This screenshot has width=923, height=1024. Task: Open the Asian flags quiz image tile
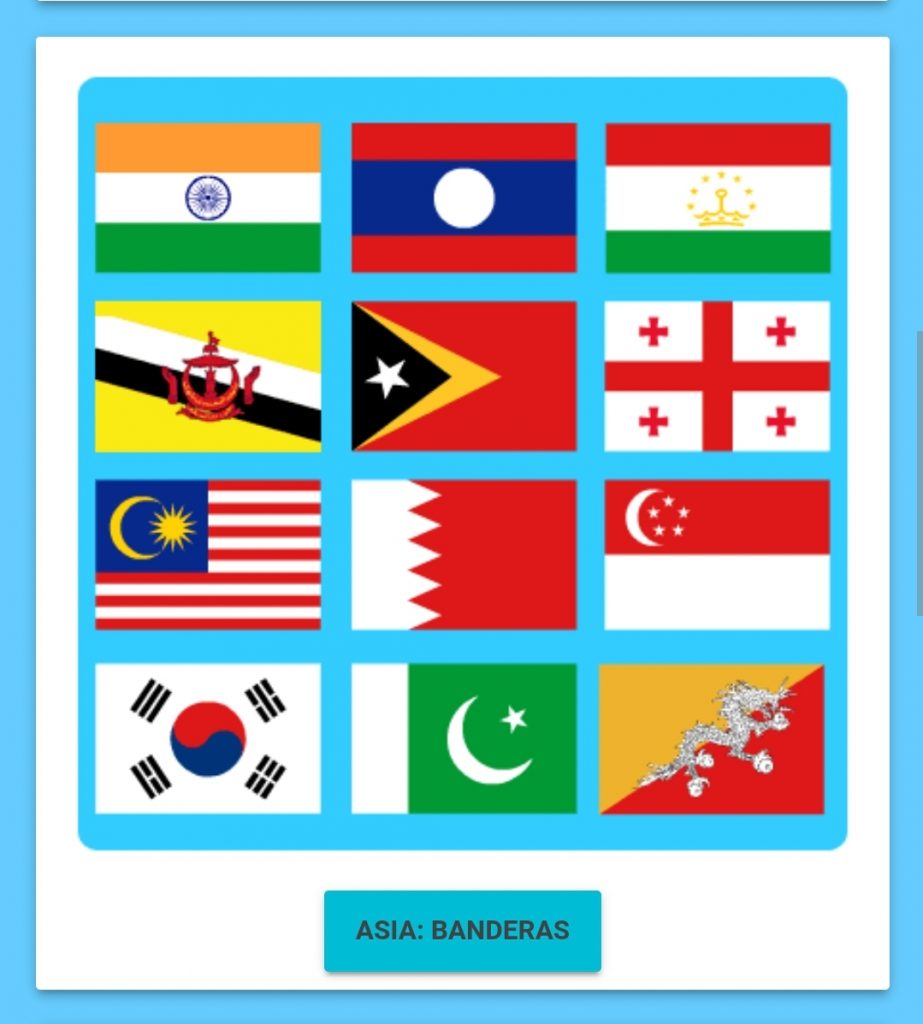tap(462, 464)
